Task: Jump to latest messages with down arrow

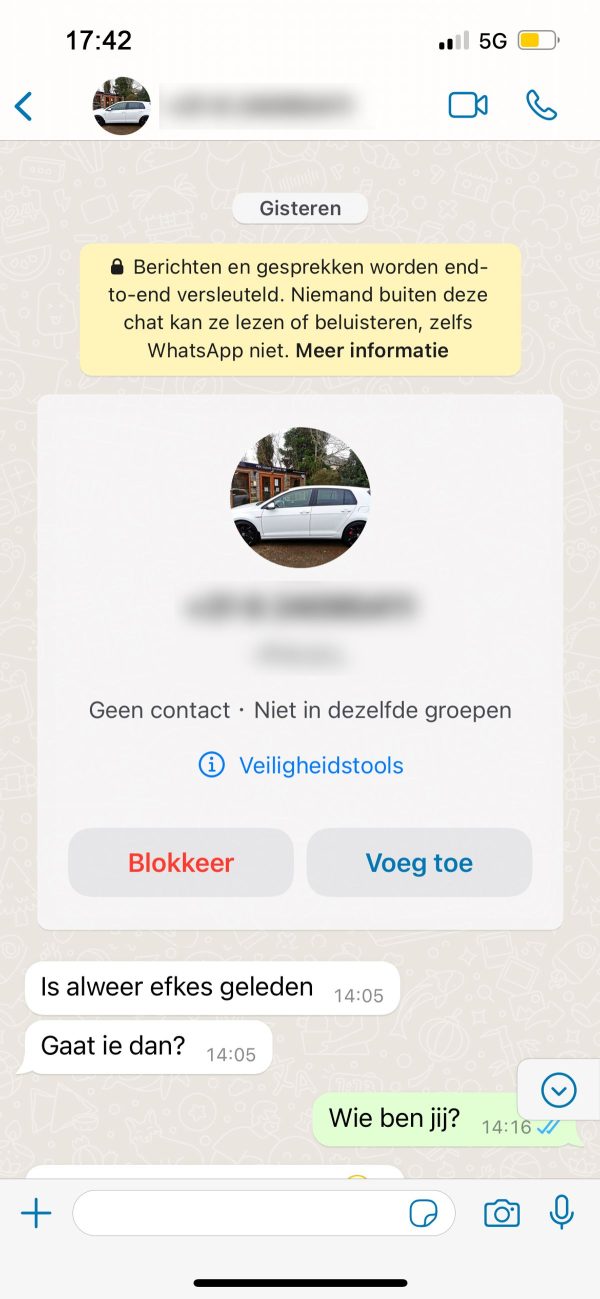Action: [558, 1090]
